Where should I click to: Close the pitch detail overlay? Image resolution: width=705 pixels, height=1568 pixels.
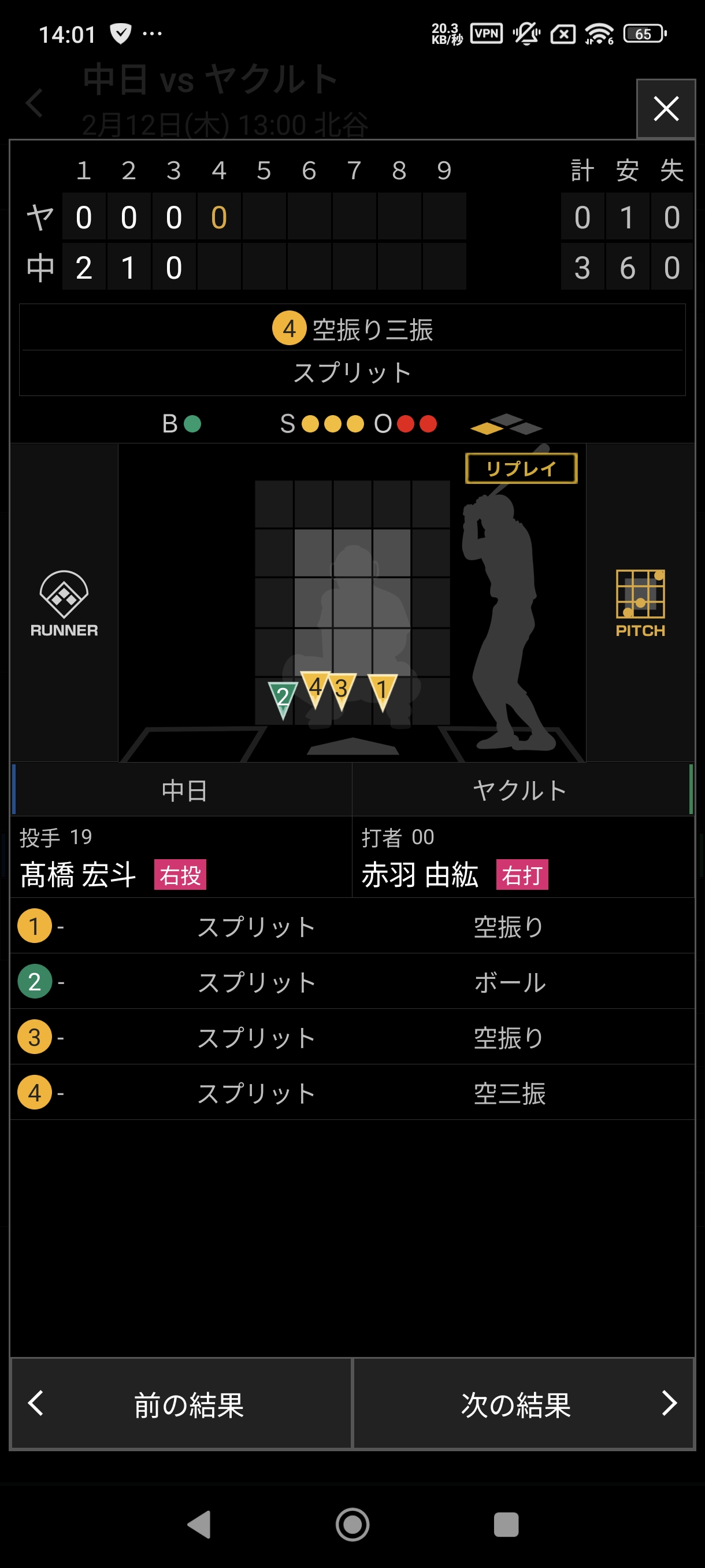pyautogui.click(x=666, y=109)
